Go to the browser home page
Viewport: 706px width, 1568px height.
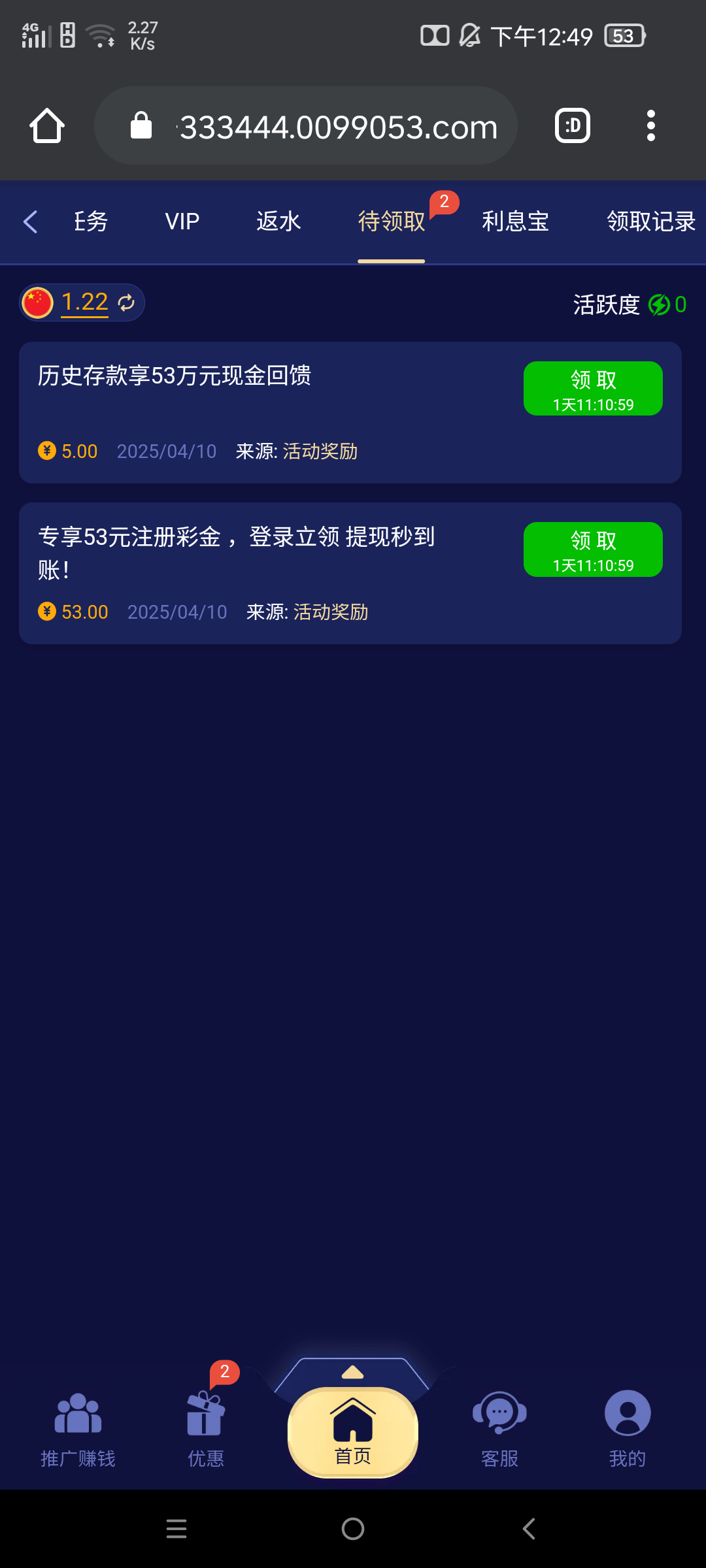[x=47, y=126]
